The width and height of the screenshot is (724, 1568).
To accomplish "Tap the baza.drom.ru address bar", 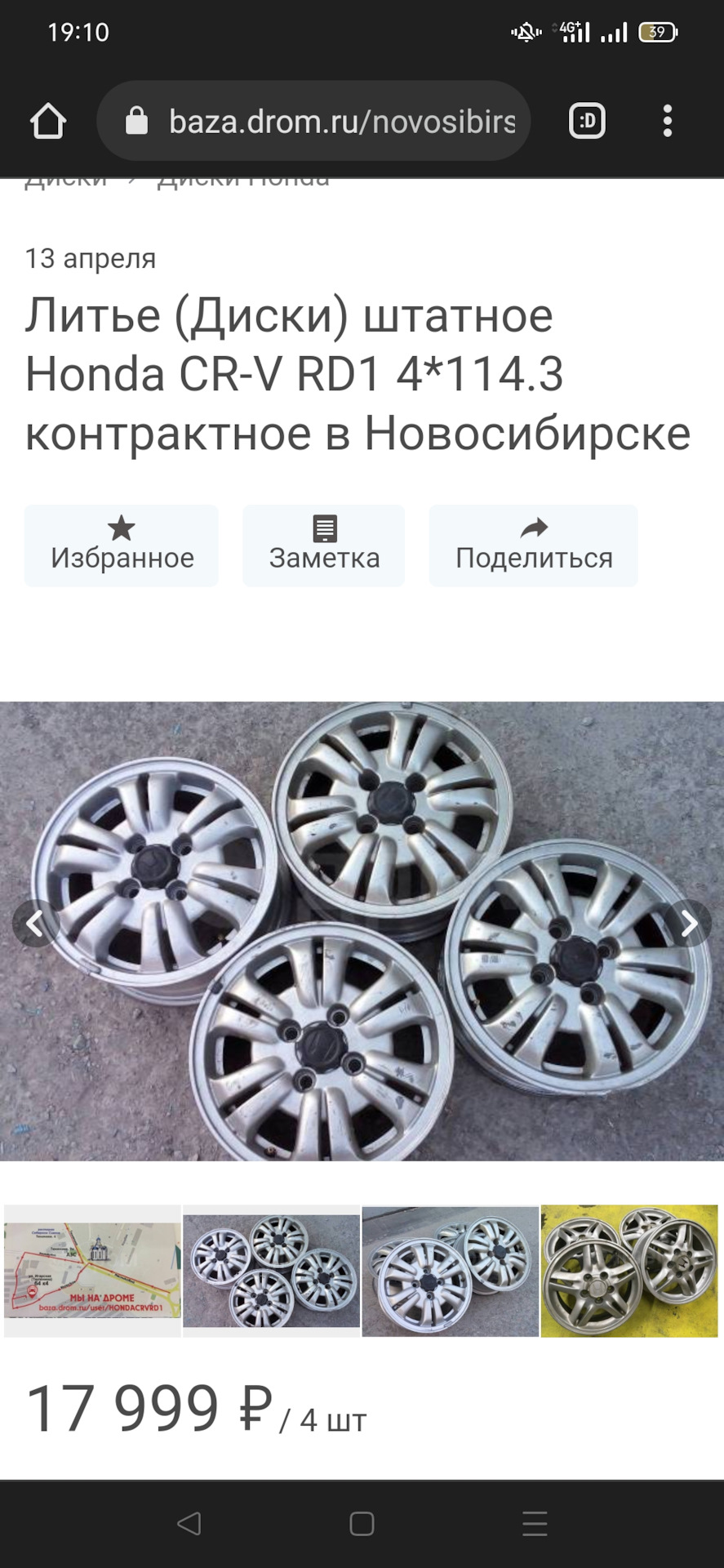I will coord(314,121).
